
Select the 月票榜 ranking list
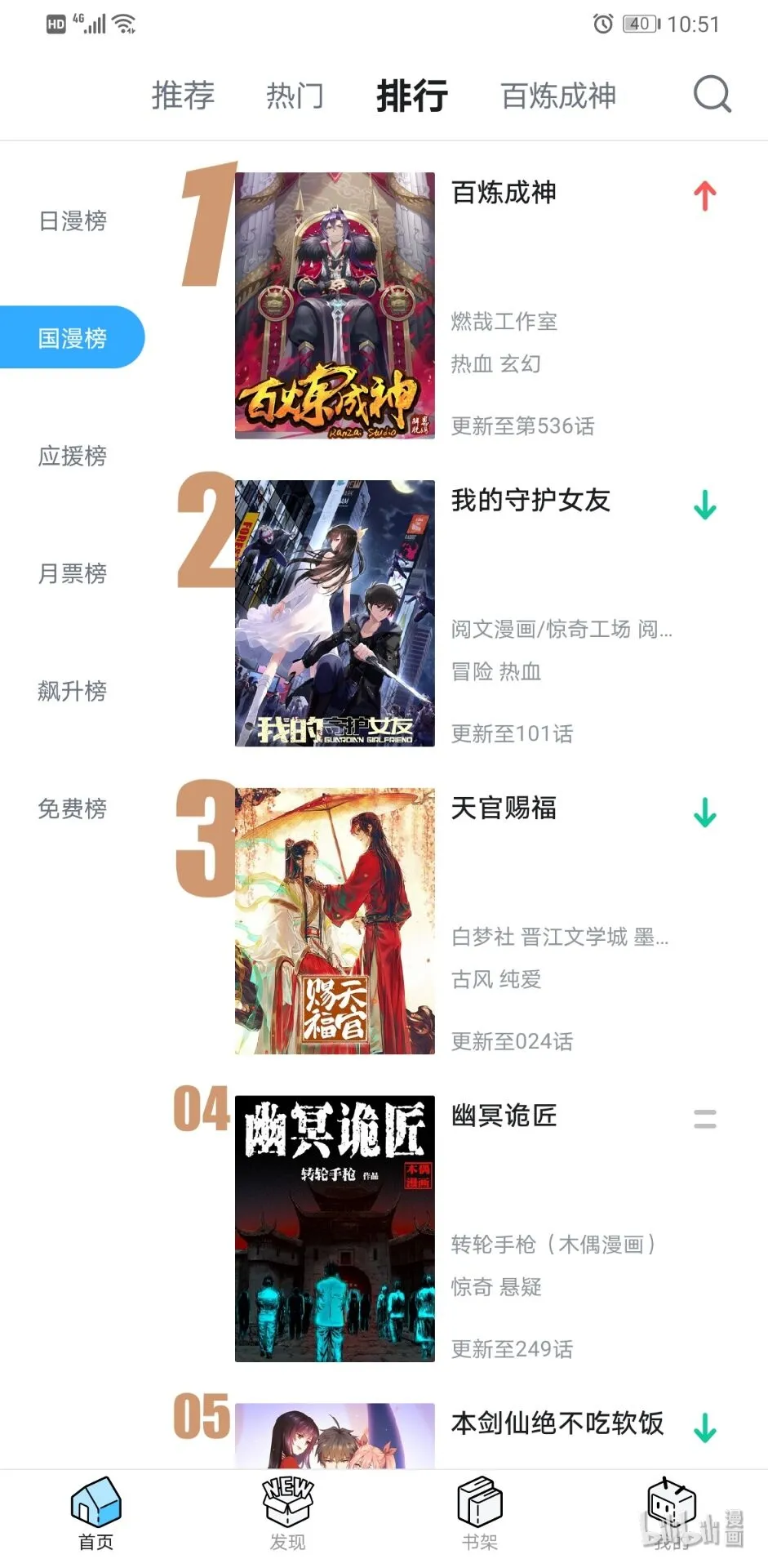[73, 573]
